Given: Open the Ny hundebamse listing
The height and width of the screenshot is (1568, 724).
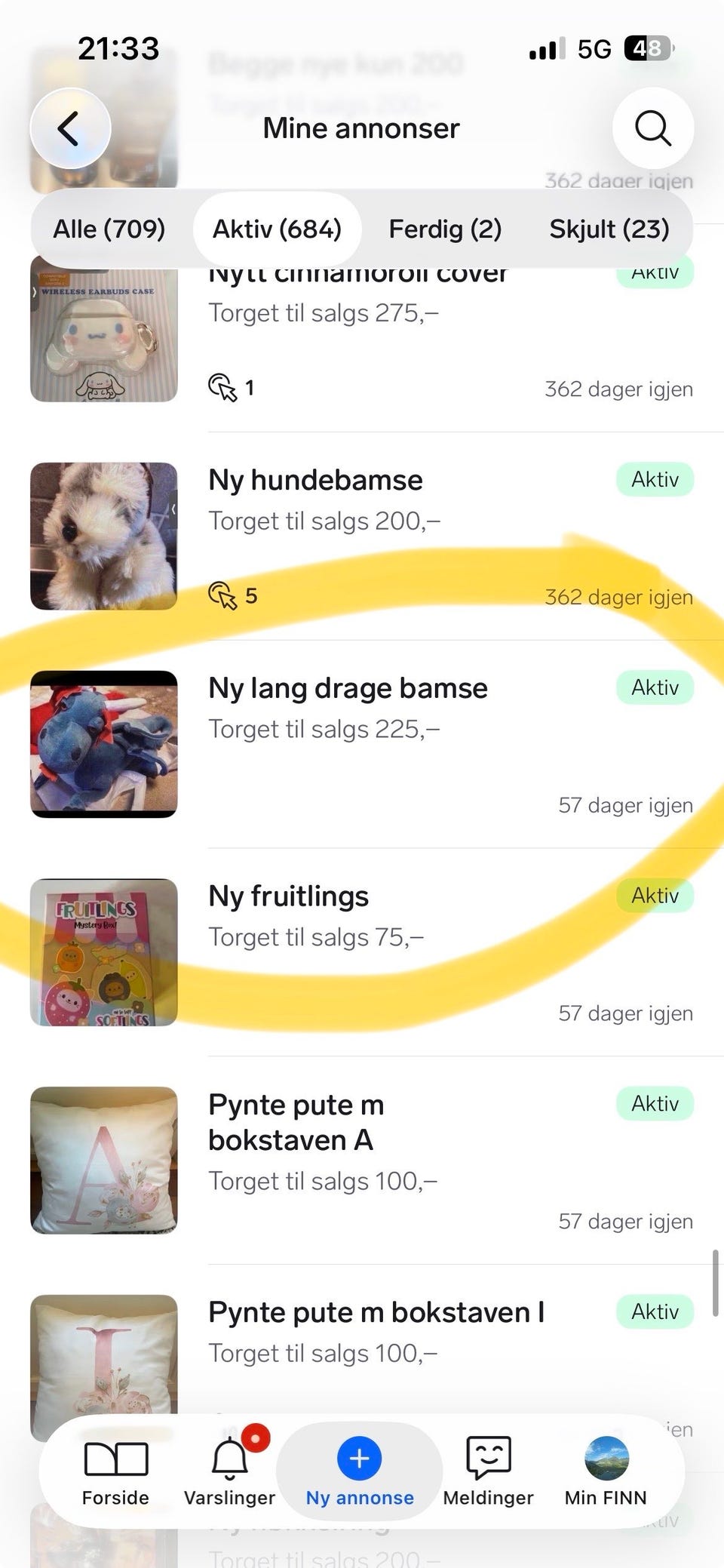Looking at the screenshot, I should coord(362,537).
